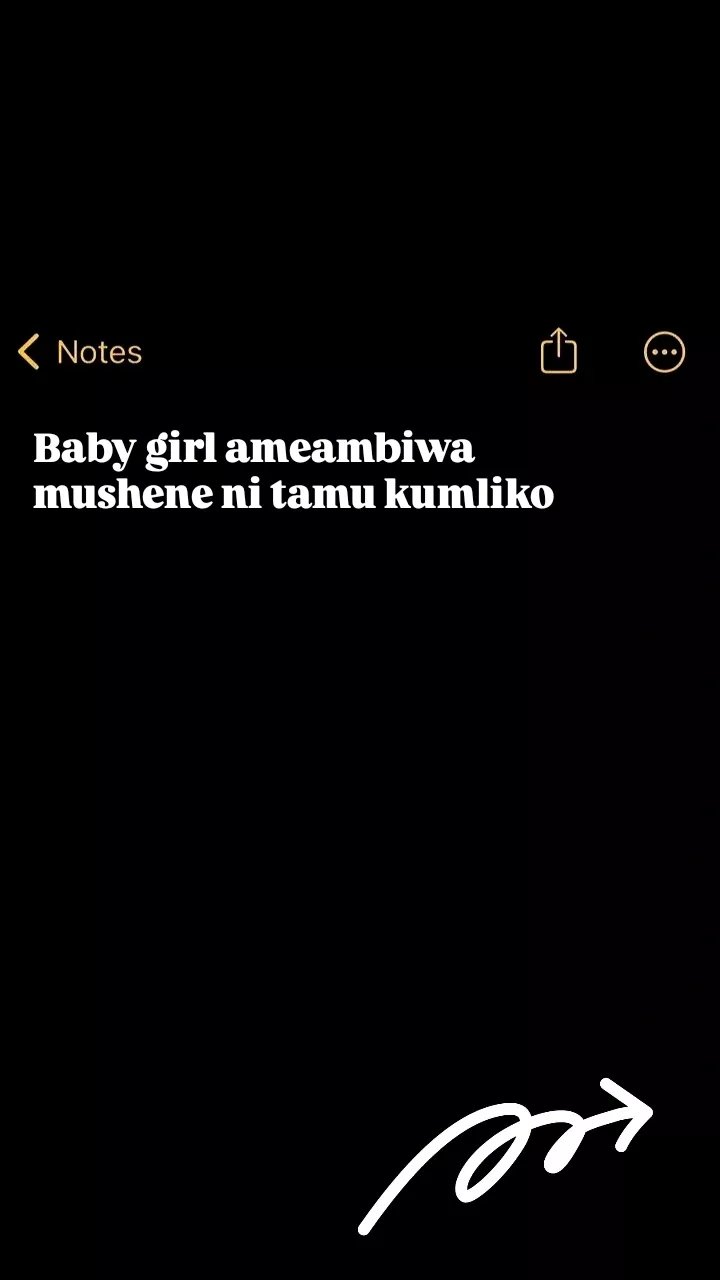Viewport: 720px width, 1280px height.
Task: Open the note actions via ellipsis button
Action: [664, 351]
